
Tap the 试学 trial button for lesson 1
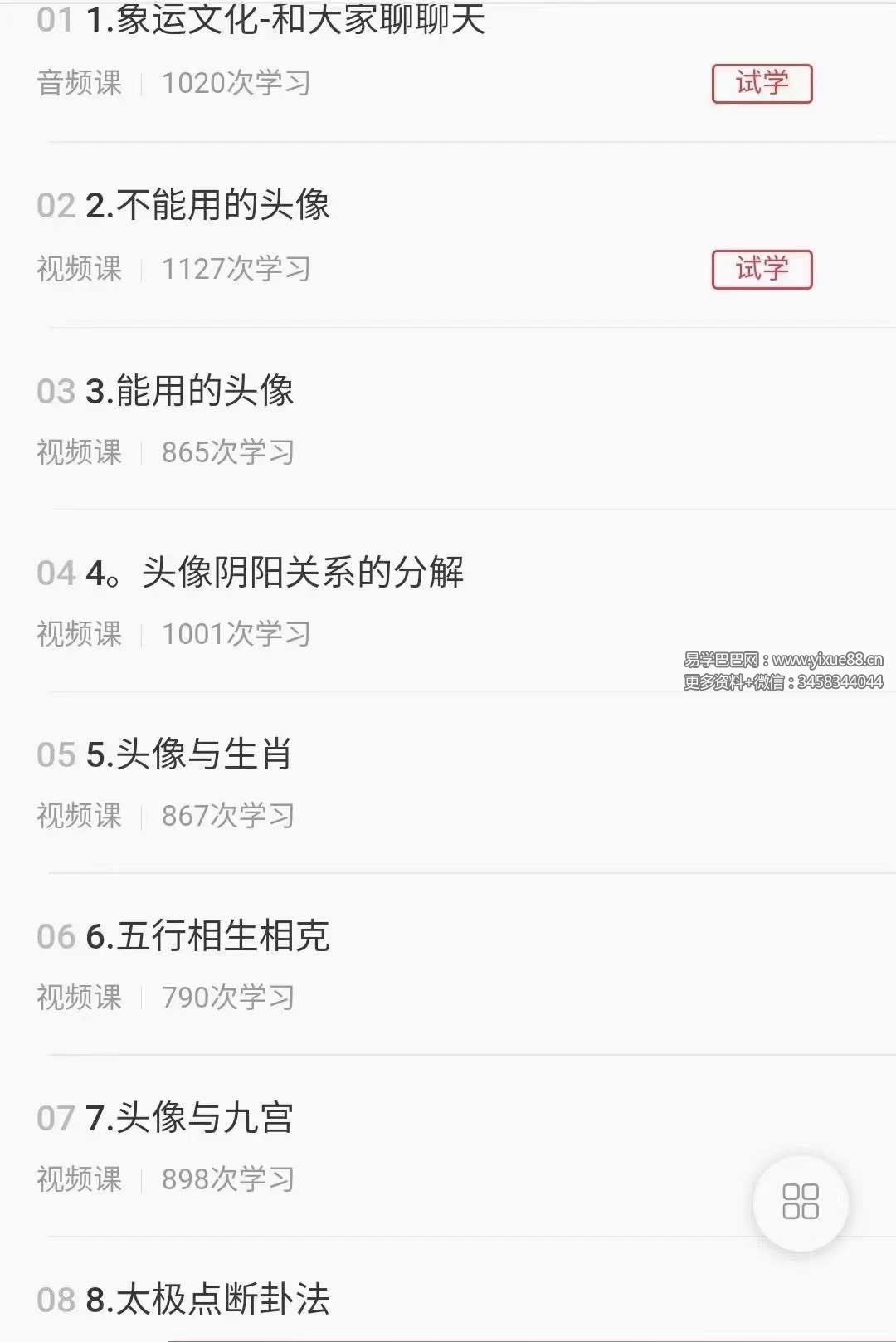coord(761,83)
